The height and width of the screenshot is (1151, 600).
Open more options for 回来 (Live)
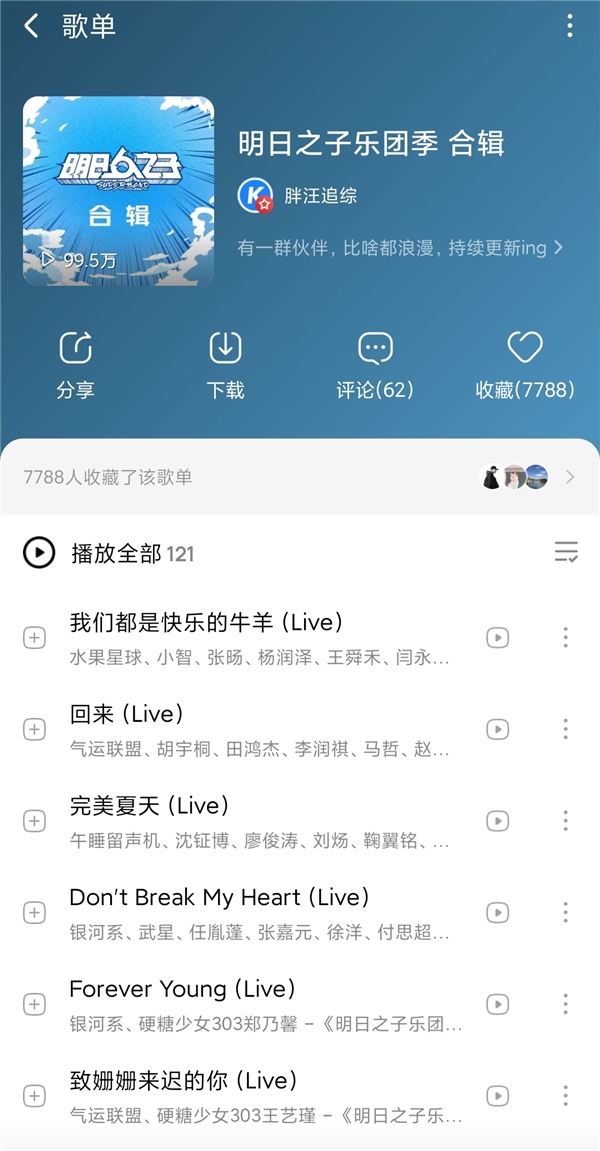click(x=565, y=729)
